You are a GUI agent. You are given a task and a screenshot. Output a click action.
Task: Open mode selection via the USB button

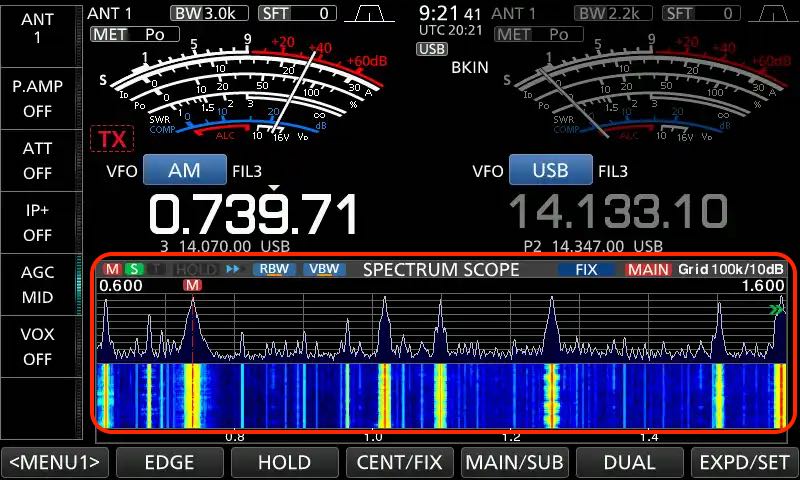coord(550,171)
